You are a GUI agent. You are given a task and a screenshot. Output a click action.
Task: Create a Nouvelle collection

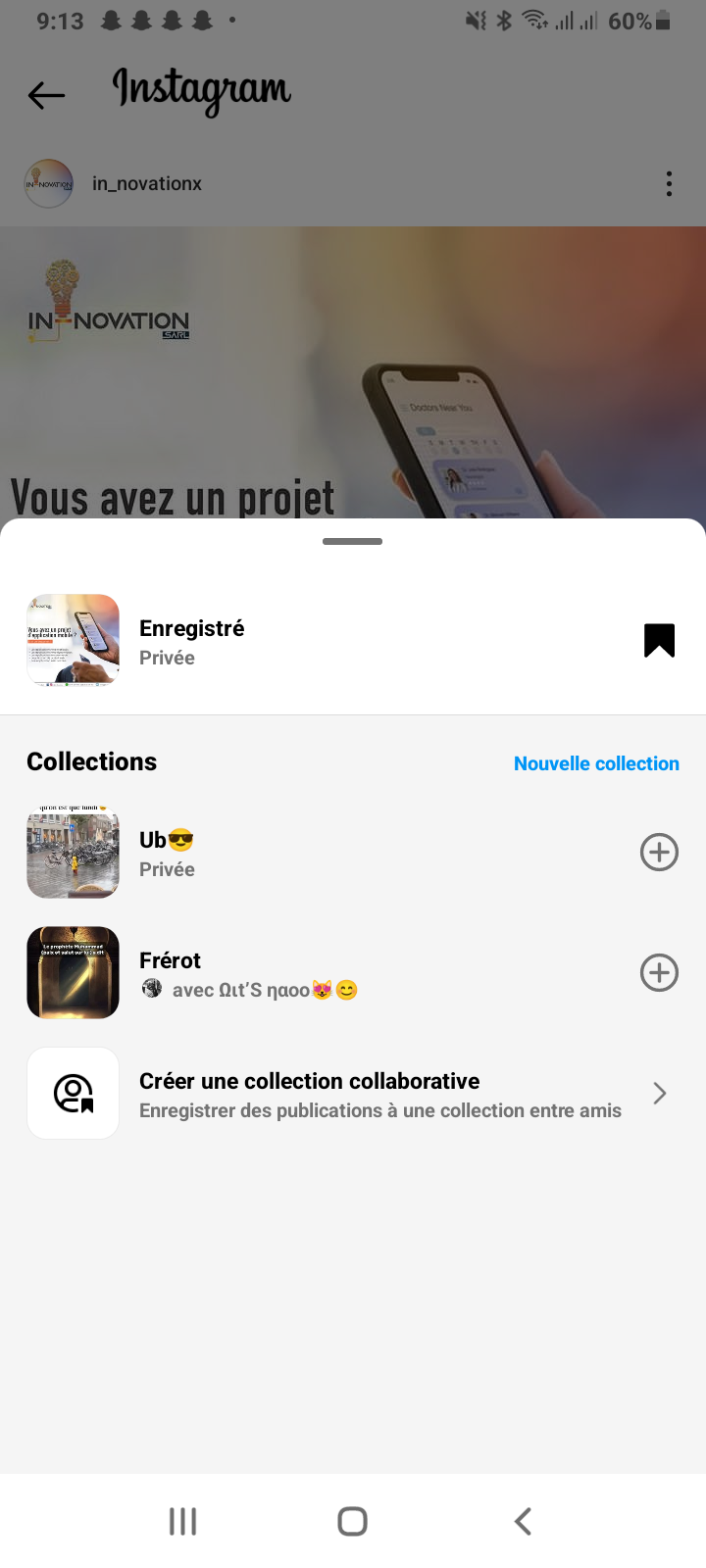click(596, 763)
